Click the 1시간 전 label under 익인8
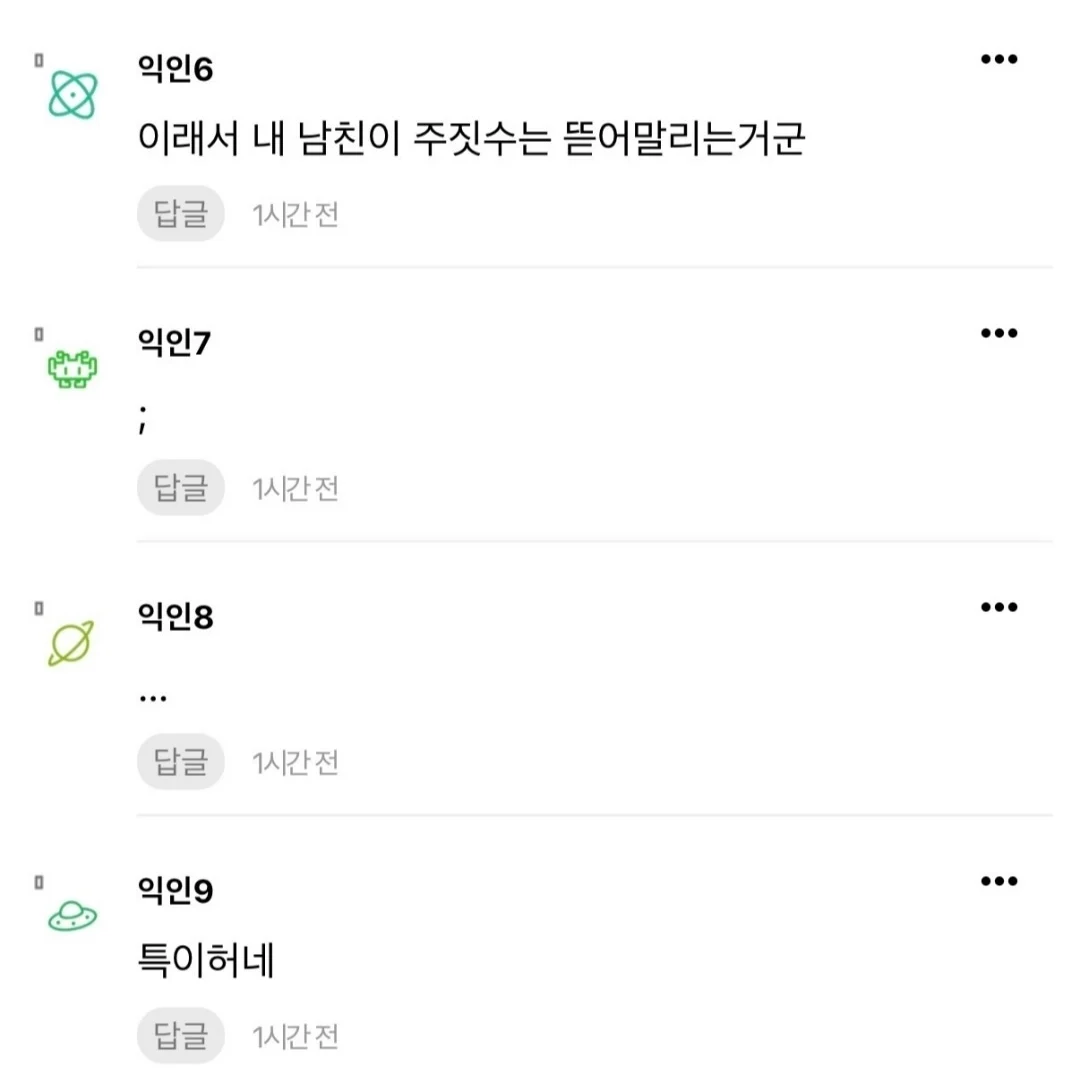This screenshot has height=1090, width=1080. [295, 761]
